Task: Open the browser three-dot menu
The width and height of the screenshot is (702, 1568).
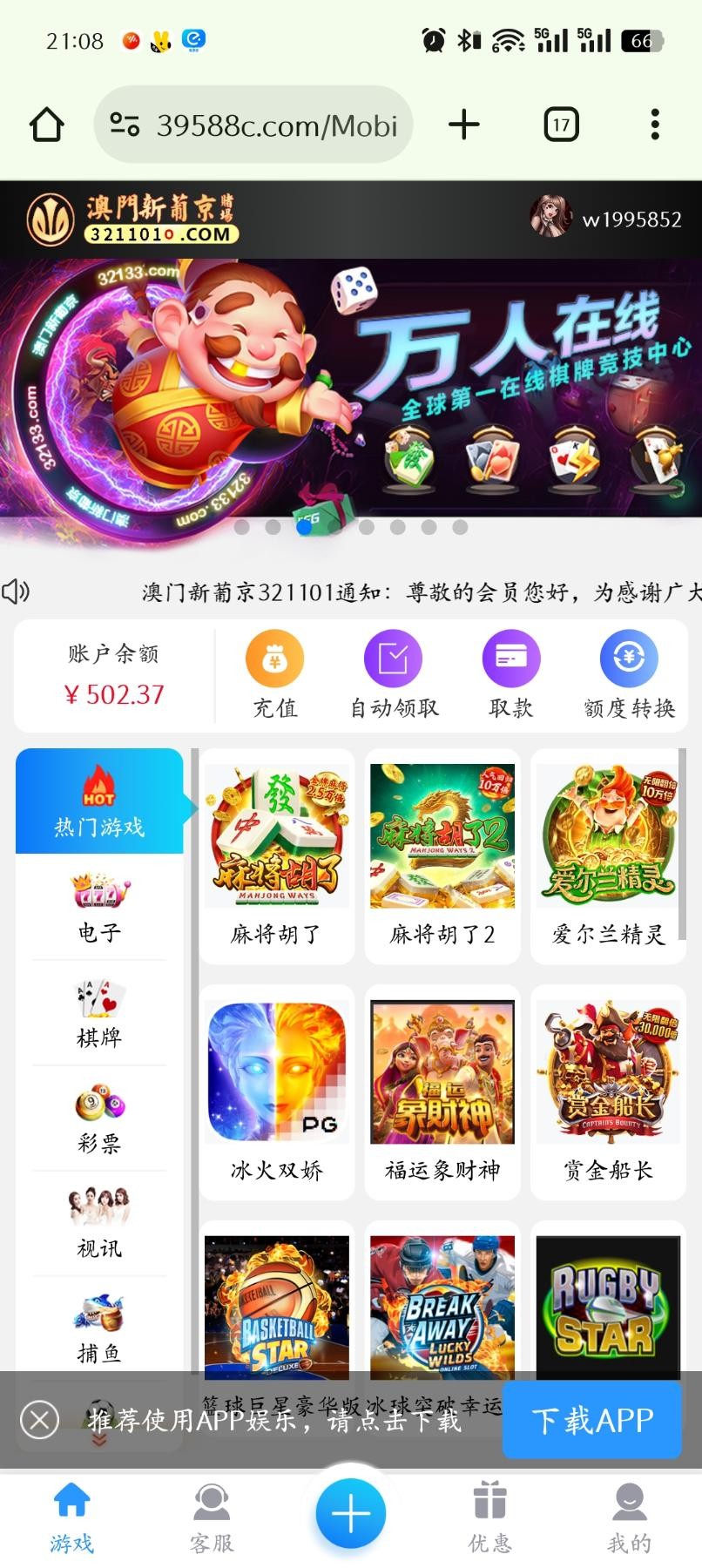Action: point(655,124)
